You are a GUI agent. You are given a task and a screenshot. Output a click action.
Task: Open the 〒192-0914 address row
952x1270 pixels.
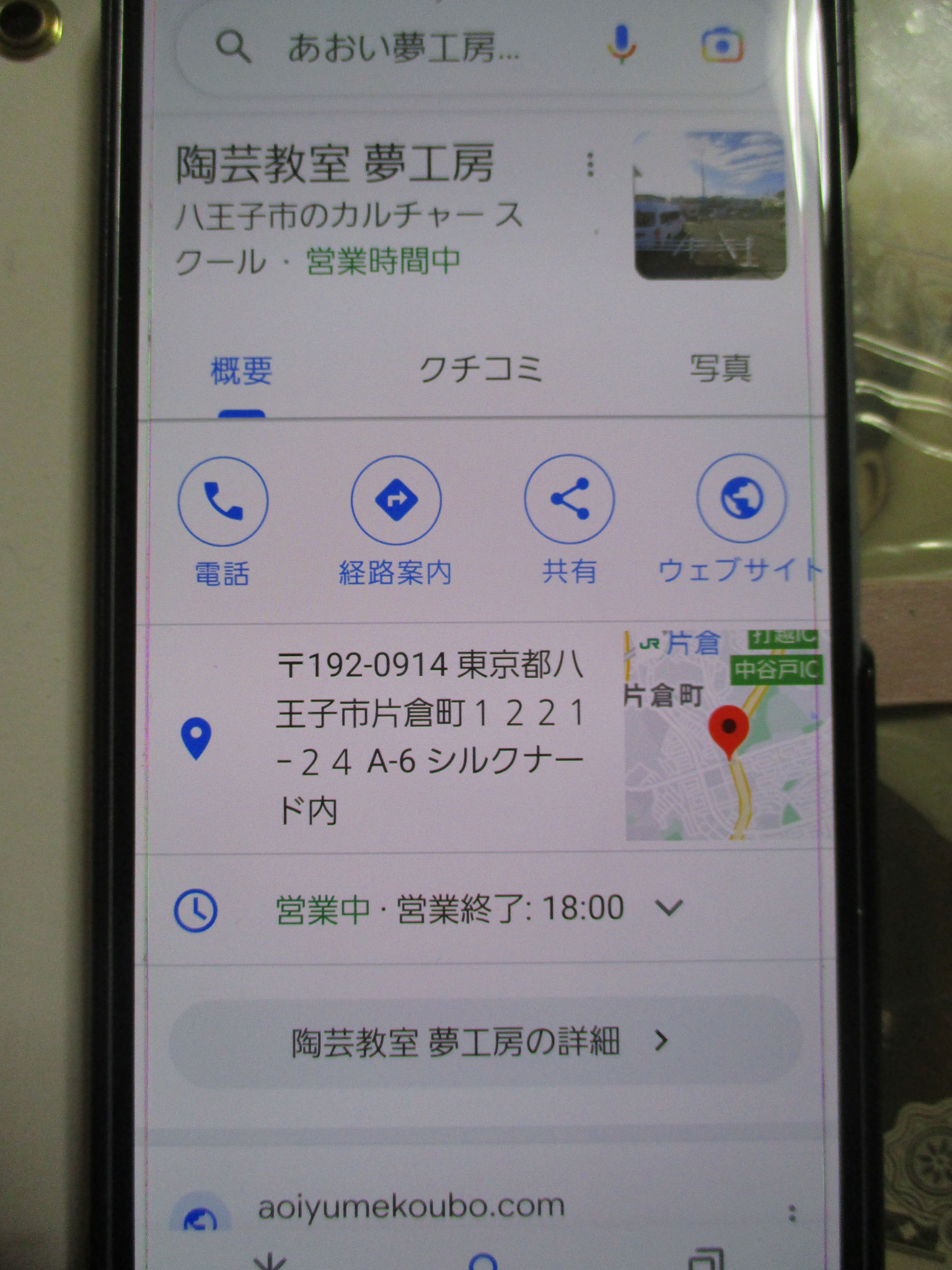tap(429, 737)
